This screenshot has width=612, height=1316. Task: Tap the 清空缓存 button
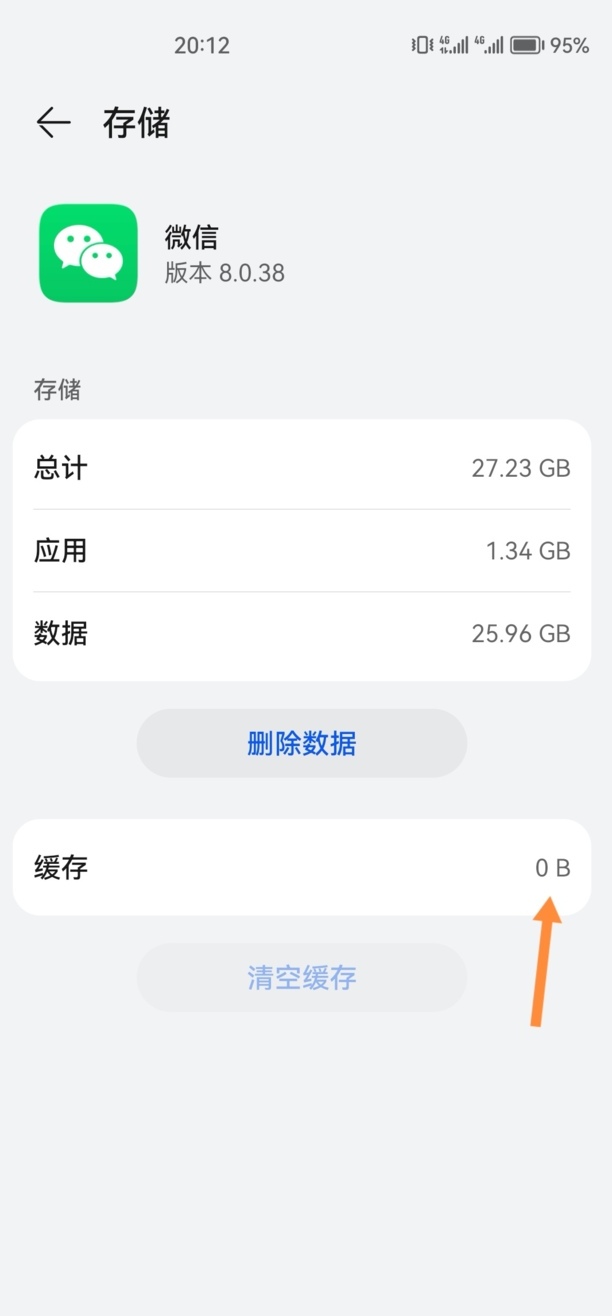pos(301,977)
